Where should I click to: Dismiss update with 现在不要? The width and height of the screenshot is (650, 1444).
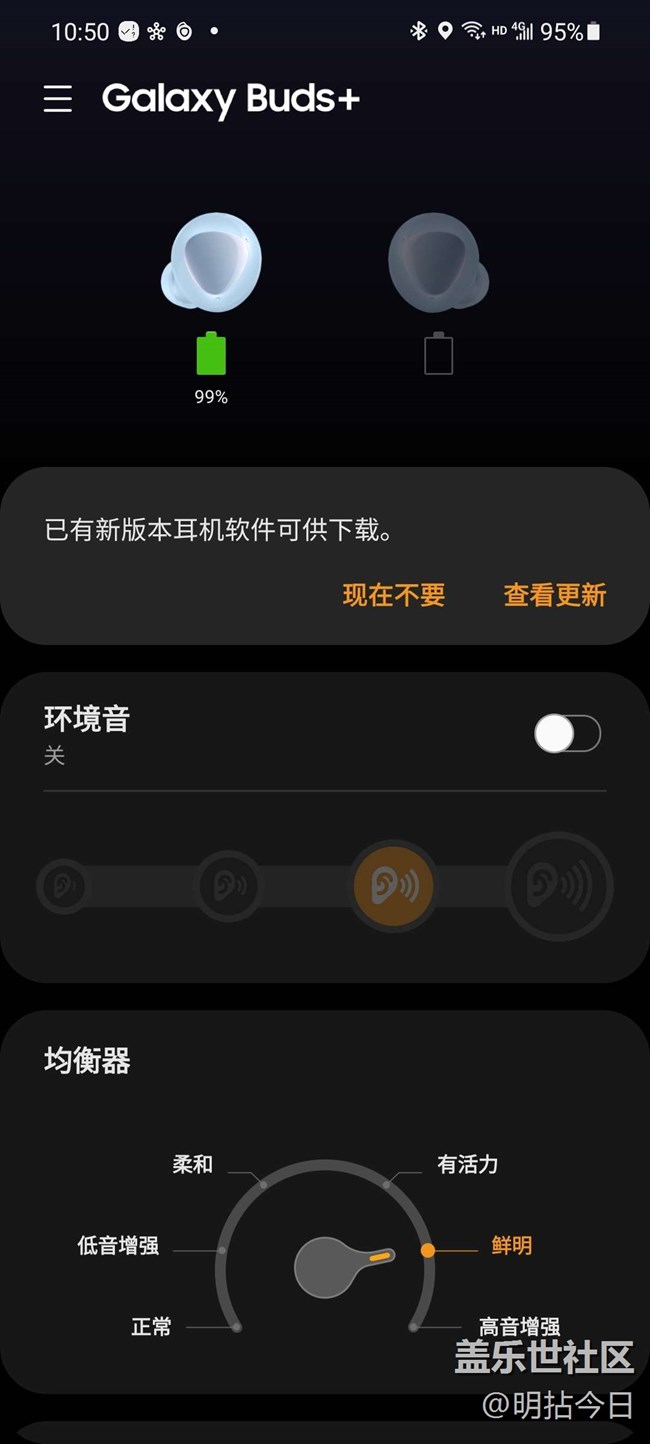[394, 595]
